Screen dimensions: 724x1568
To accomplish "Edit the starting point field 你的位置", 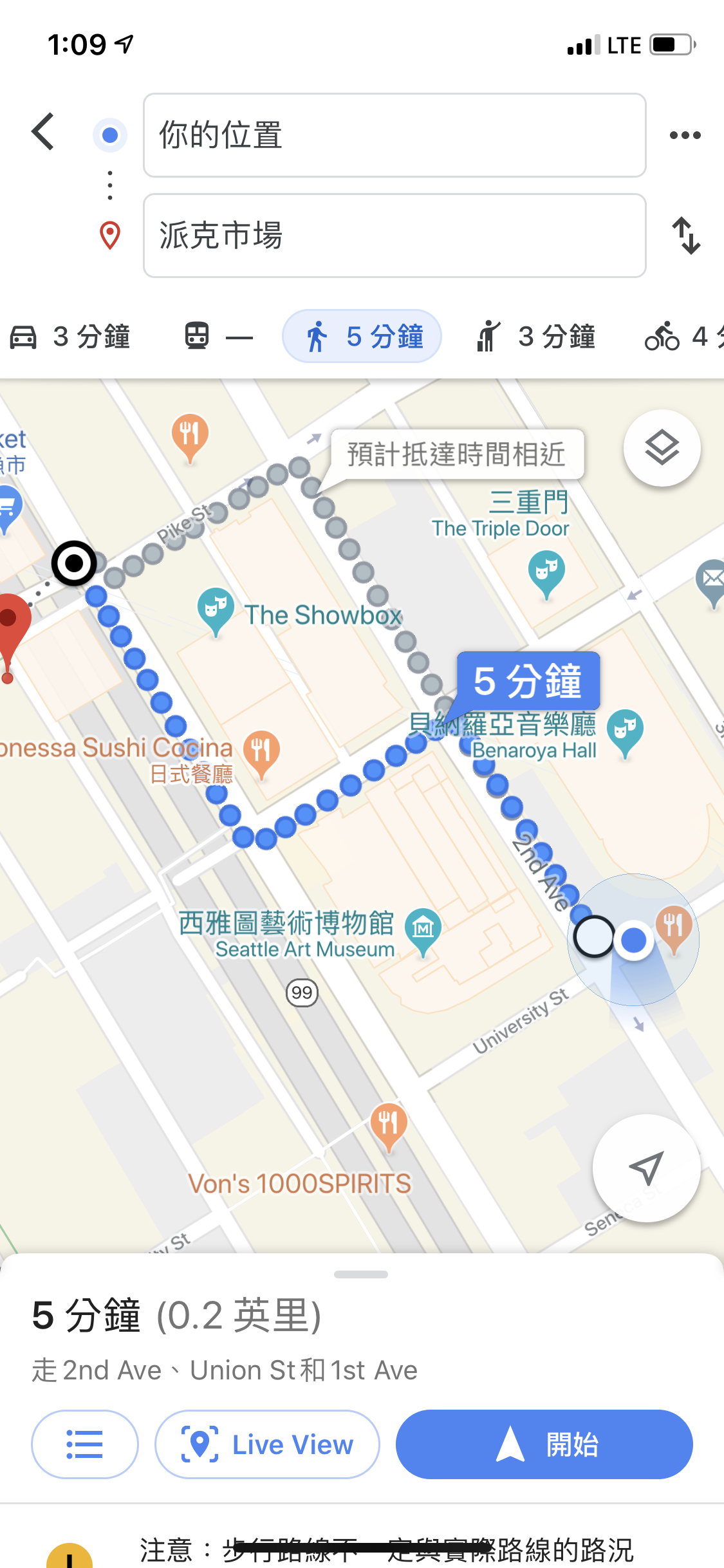I will (x=394, y=135).
